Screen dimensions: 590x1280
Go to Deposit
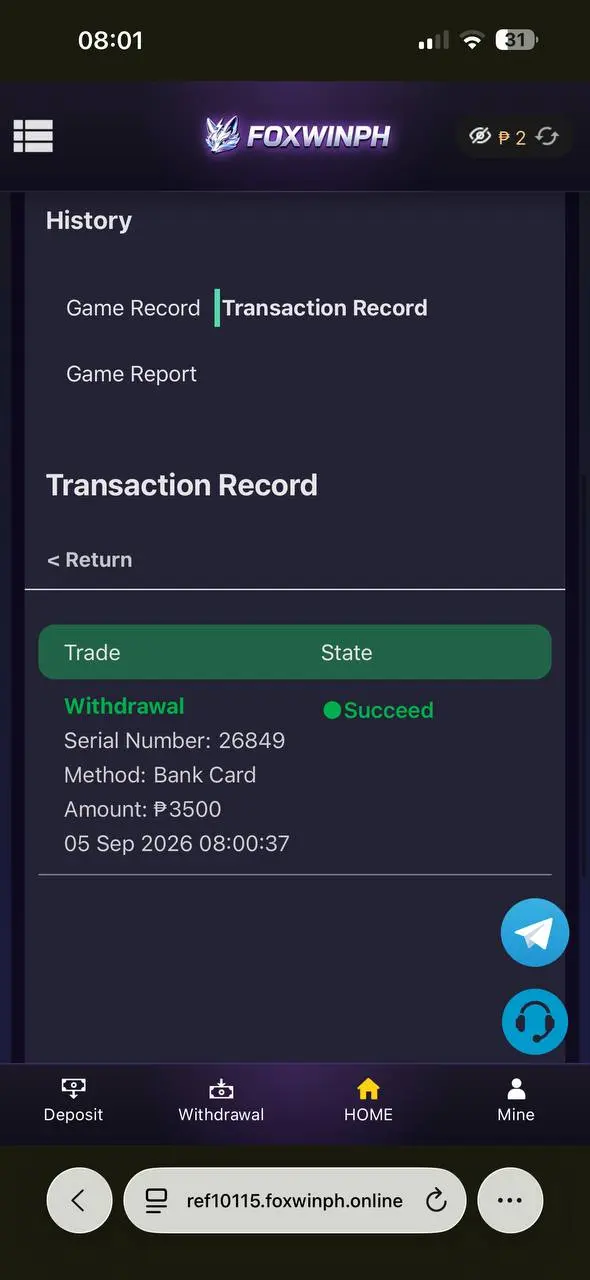click(x=73, y=1100)
